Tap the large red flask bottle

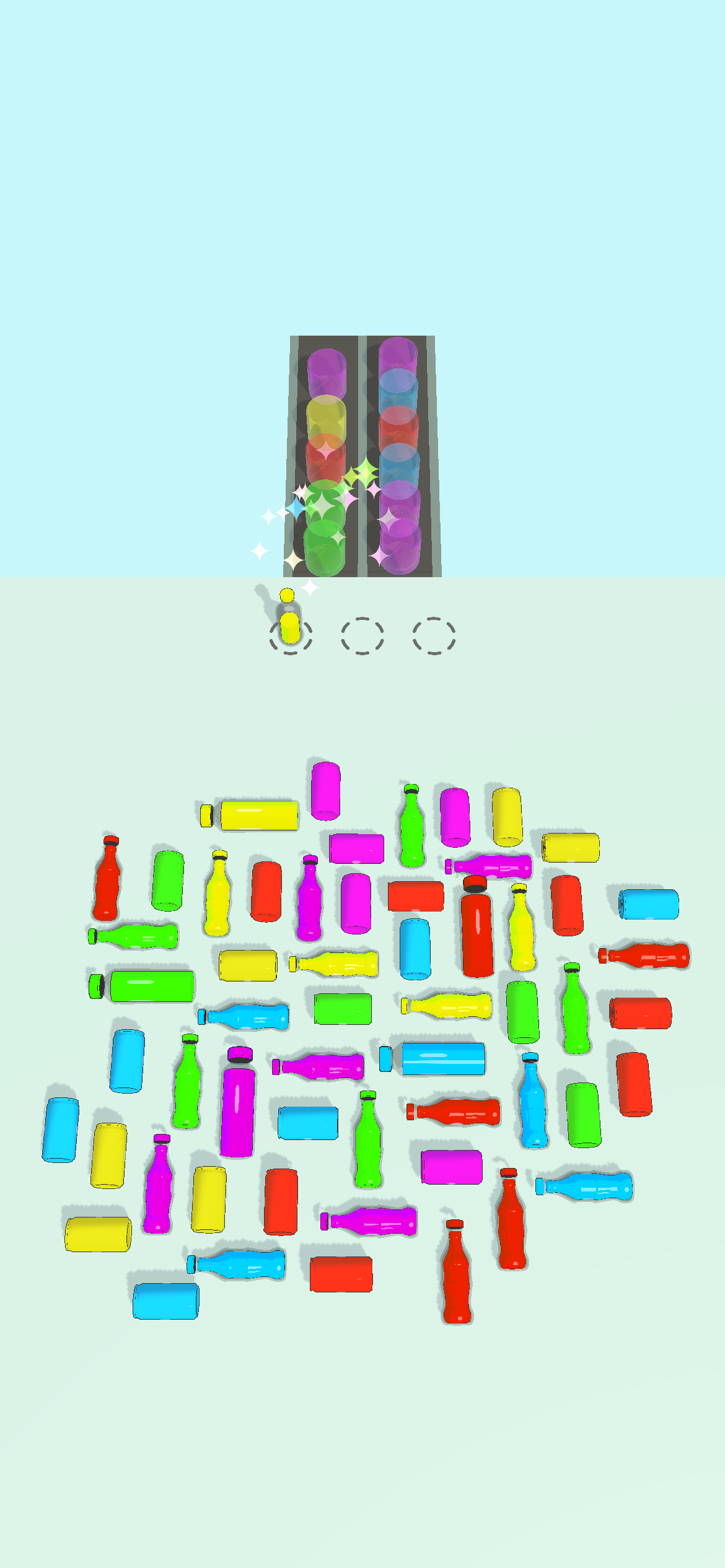point(477,927)
